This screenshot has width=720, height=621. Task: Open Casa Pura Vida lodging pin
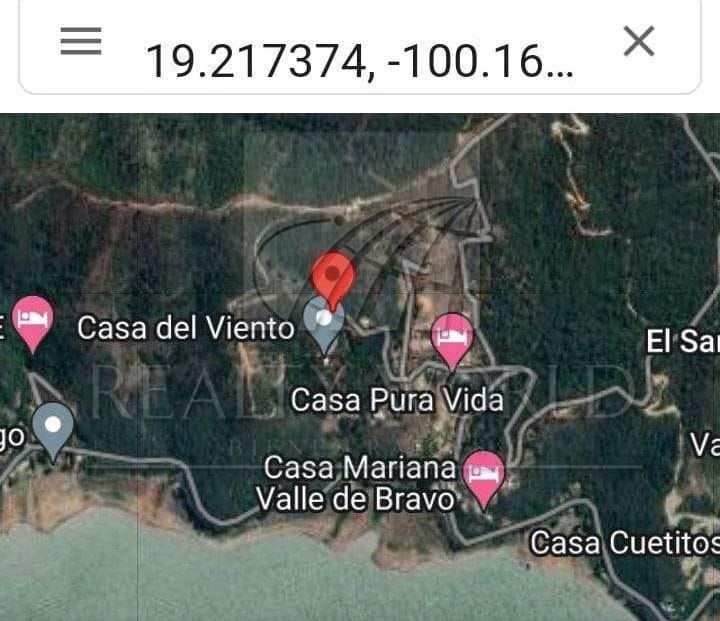[x=452, y=342]
